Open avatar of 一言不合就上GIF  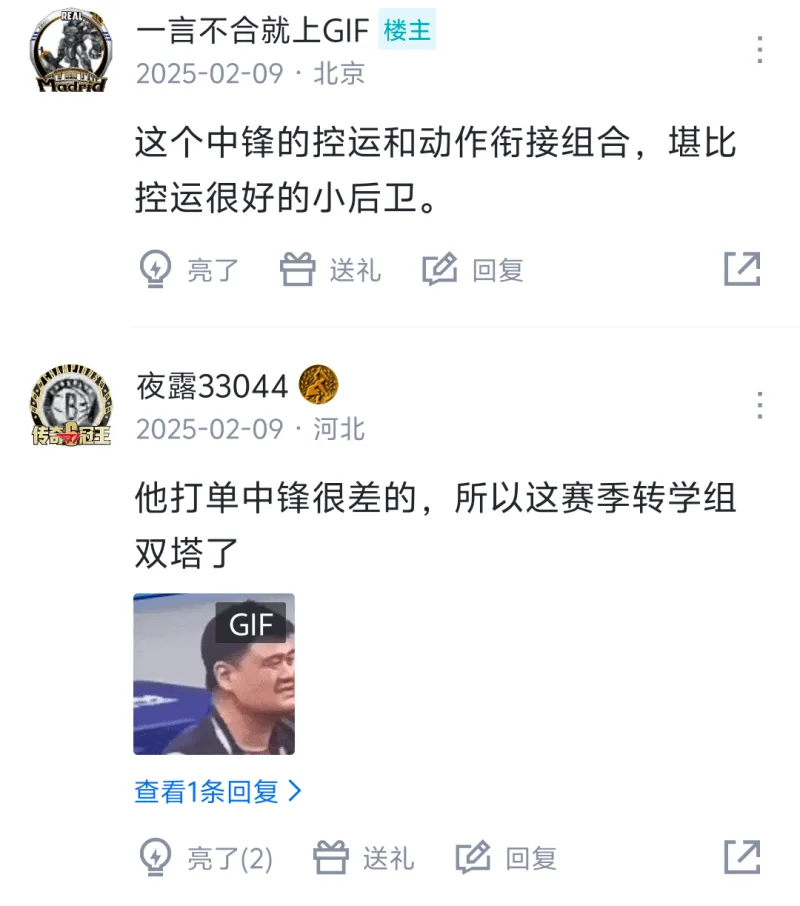(x=70, y=52)
